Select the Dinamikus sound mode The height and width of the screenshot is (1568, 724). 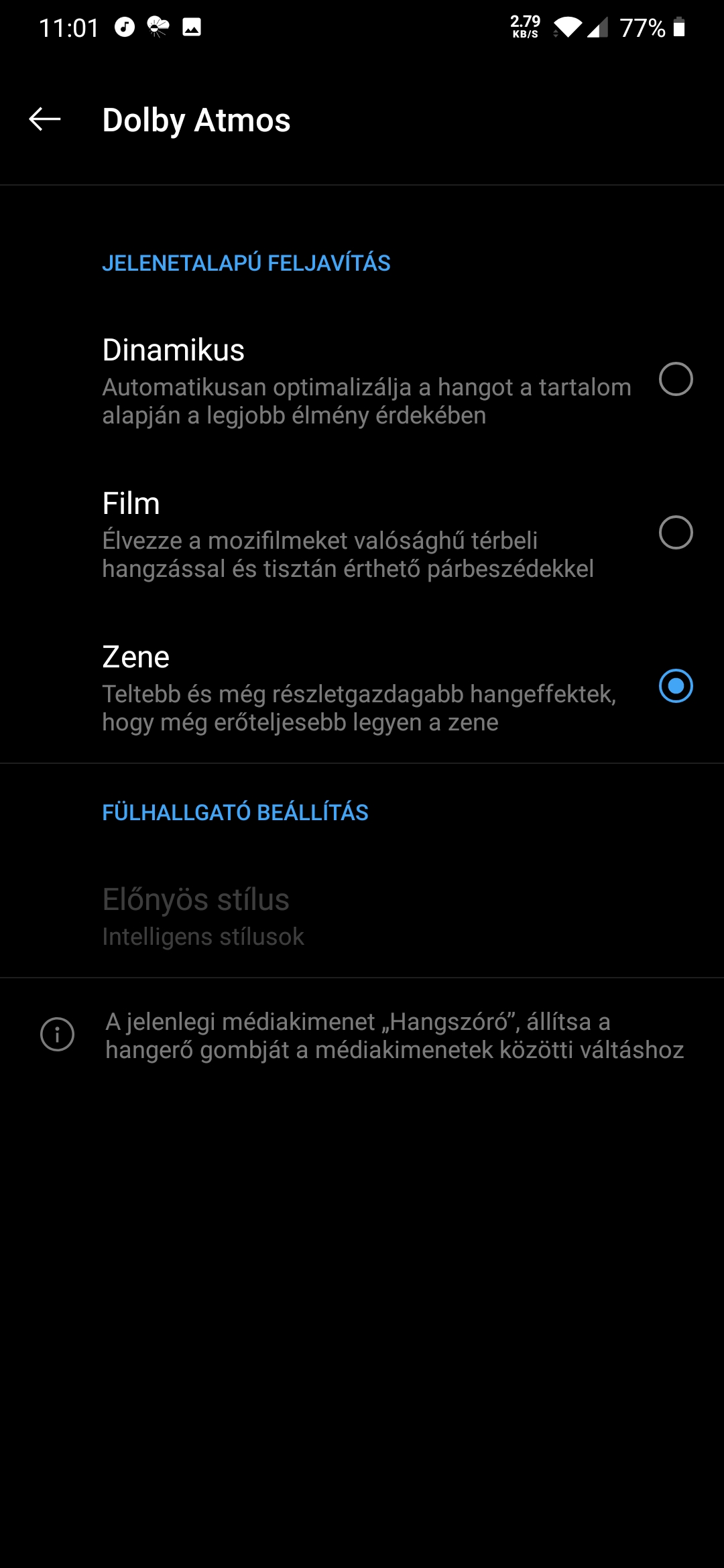point(675,379)
